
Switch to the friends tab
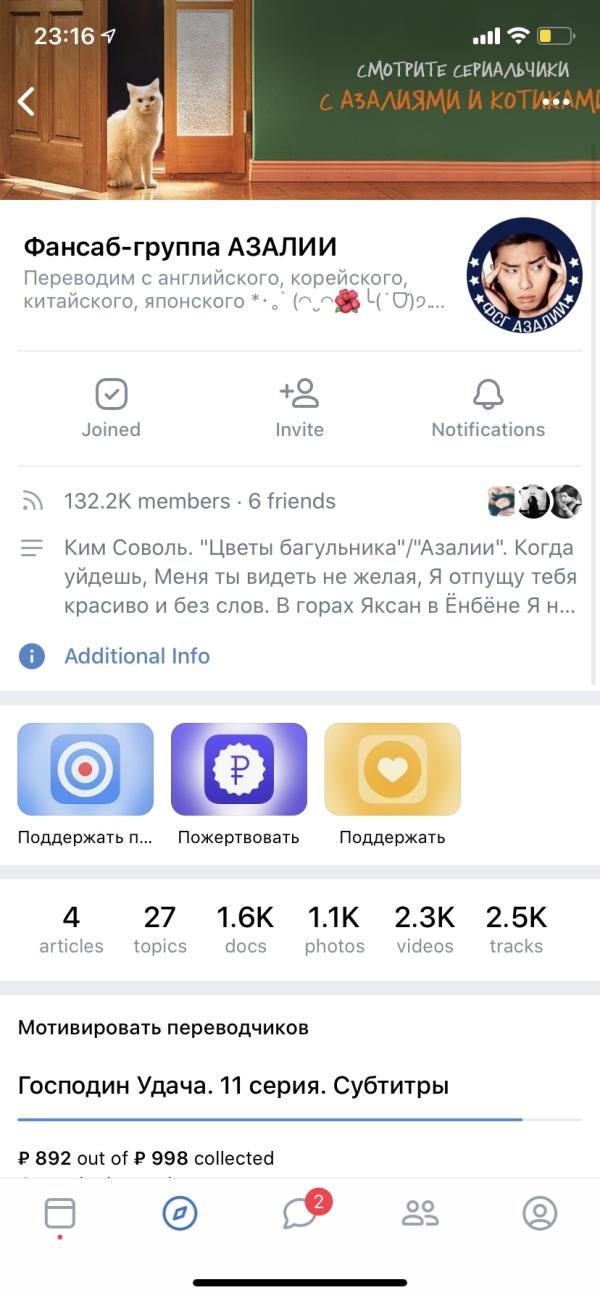(x=420, y=1214)
